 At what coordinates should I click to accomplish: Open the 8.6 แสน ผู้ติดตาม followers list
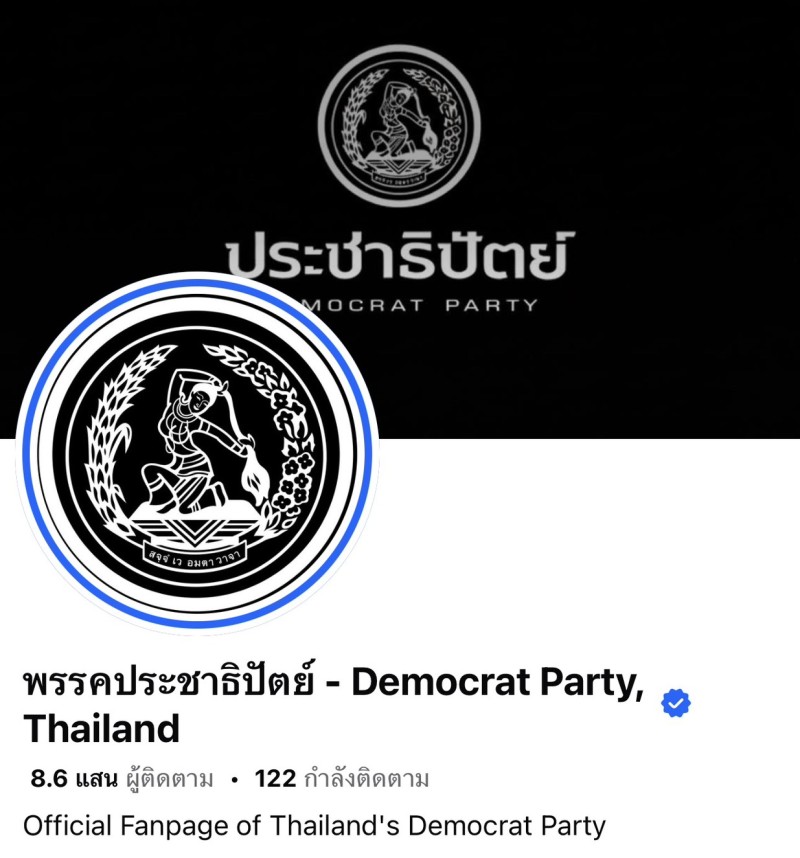(122, 779)
